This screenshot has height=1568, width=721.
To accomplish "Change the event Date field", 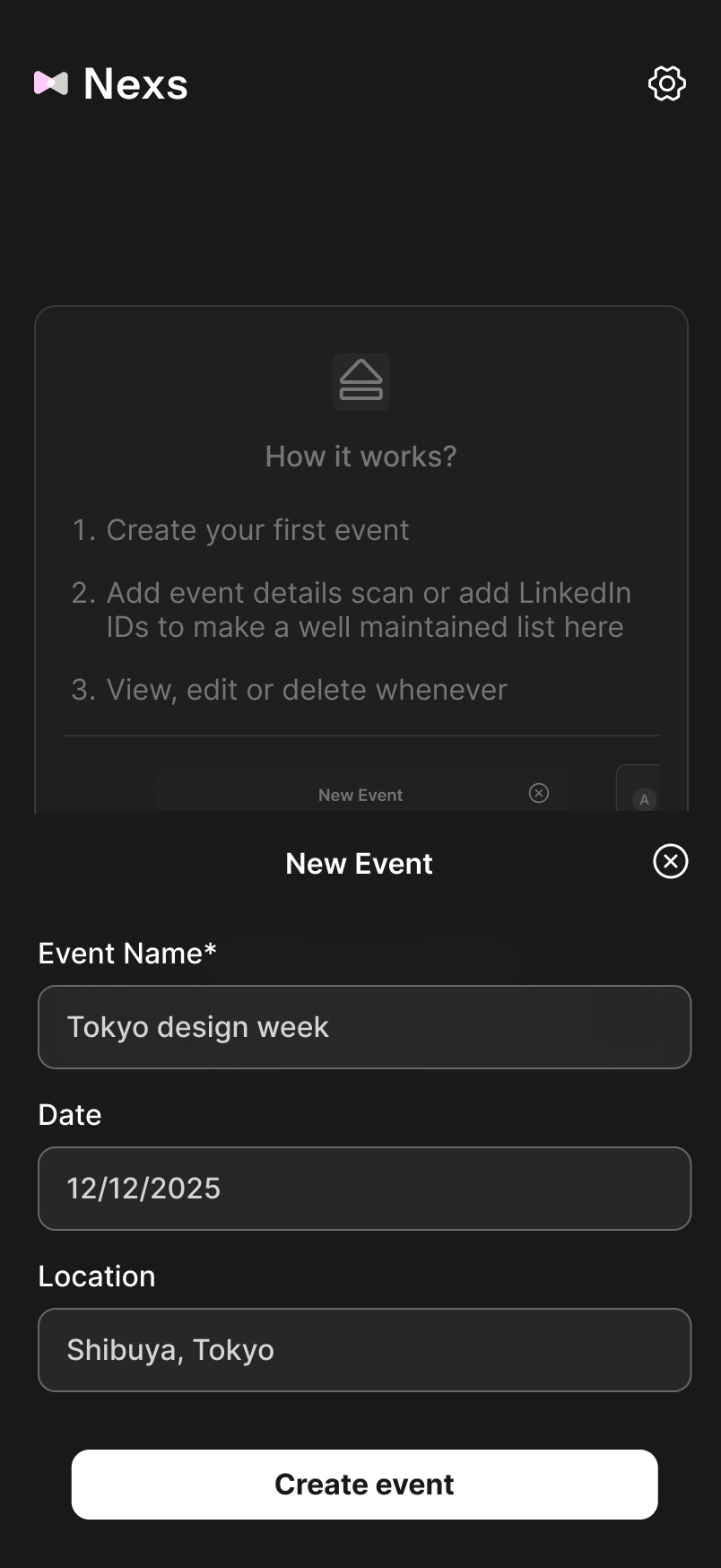I will tap(364, 1189).
